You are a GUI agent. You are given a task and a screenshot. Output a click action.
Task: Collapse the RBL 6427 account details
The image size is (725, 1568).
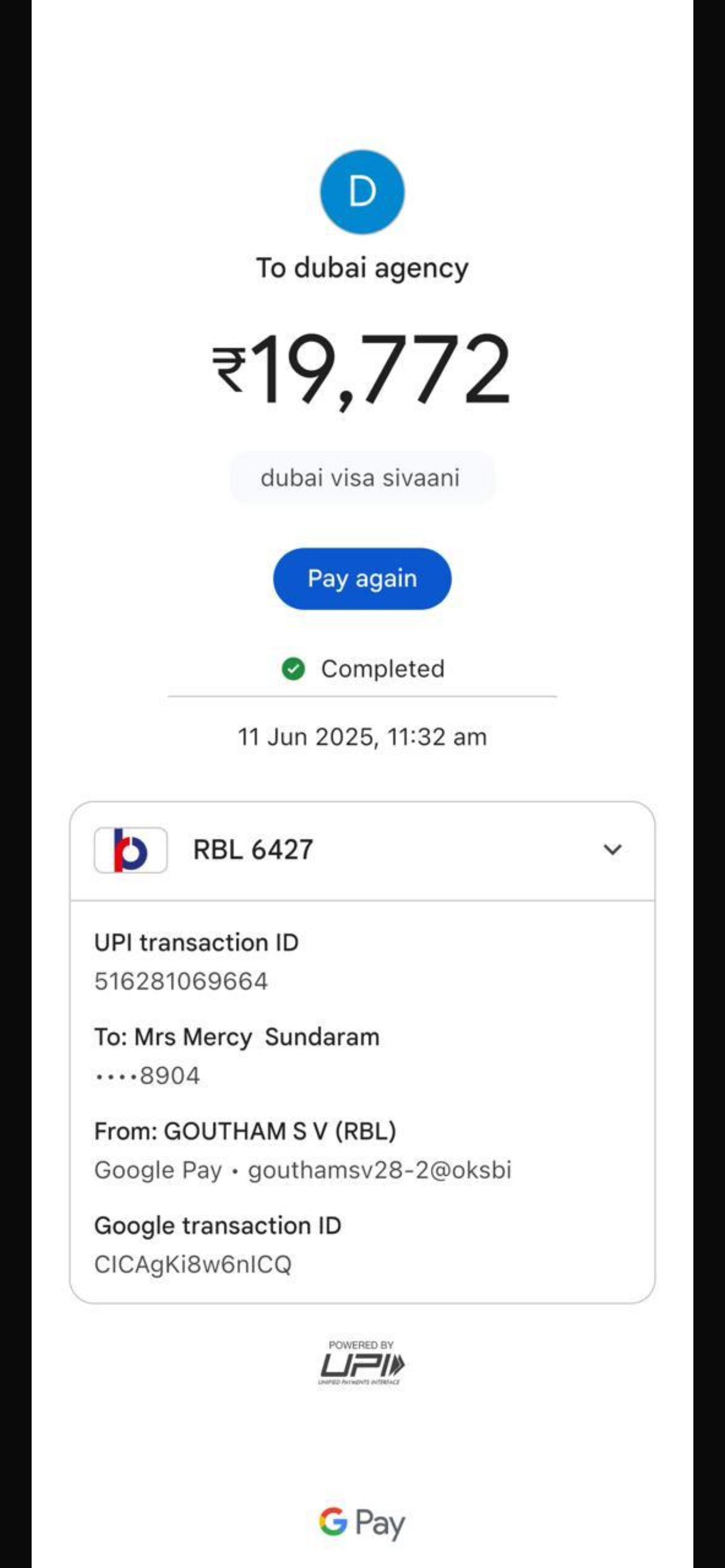click(x=612, y=849)
